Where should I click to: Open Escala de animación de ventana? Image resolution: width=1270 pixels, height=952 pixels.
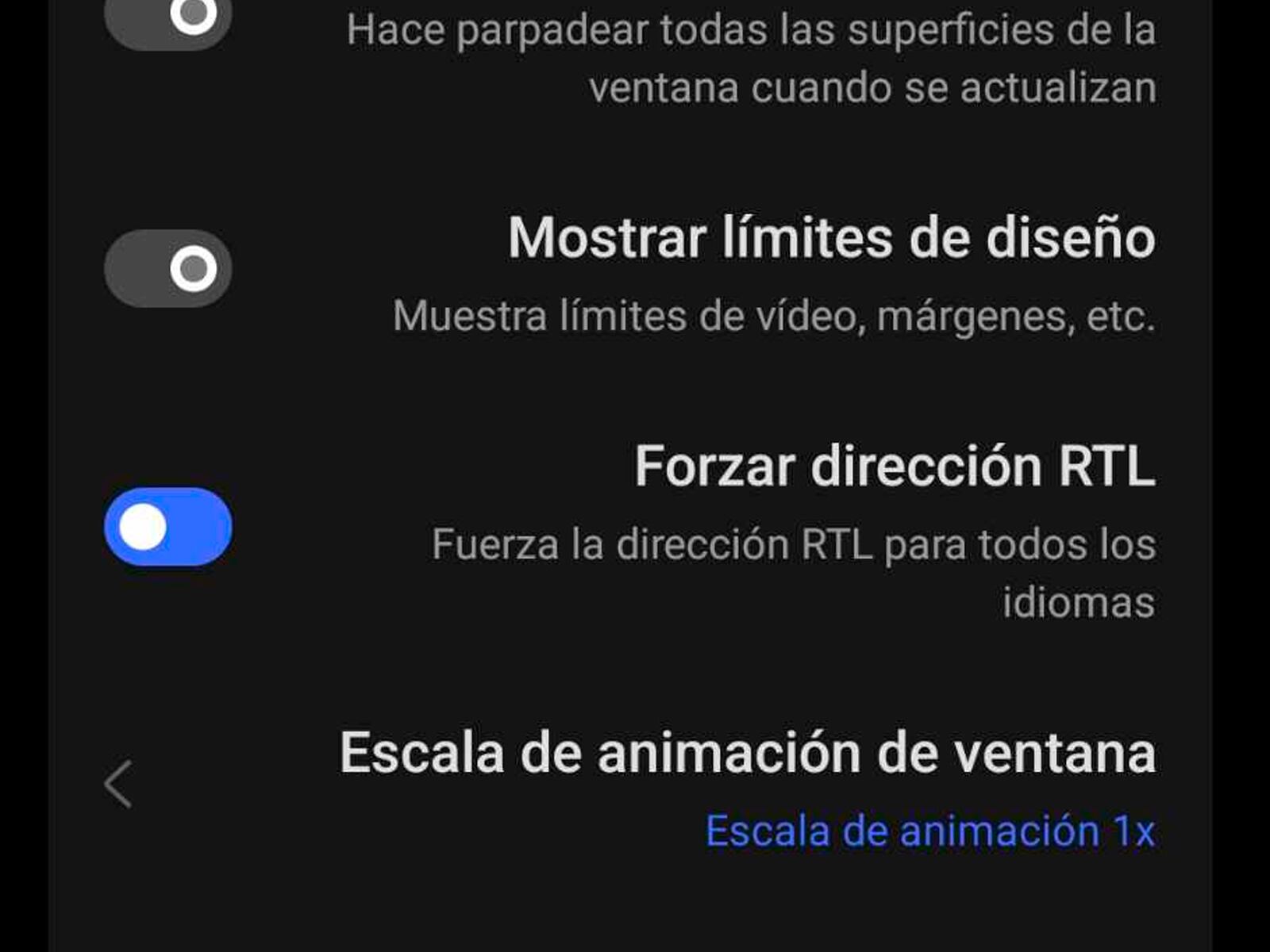point(746,785)
